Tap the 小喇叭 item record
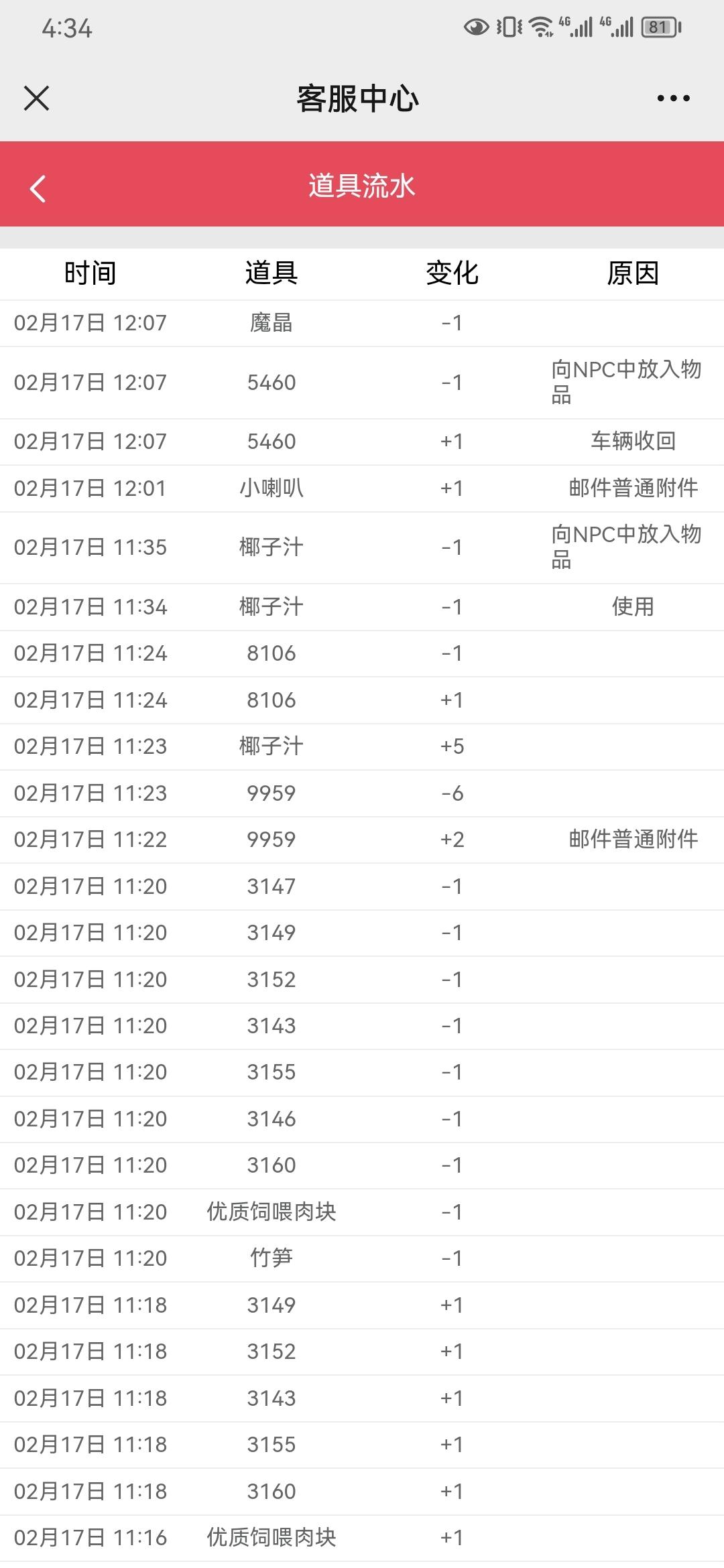724x1568 pixels. [x=271, y=488]
